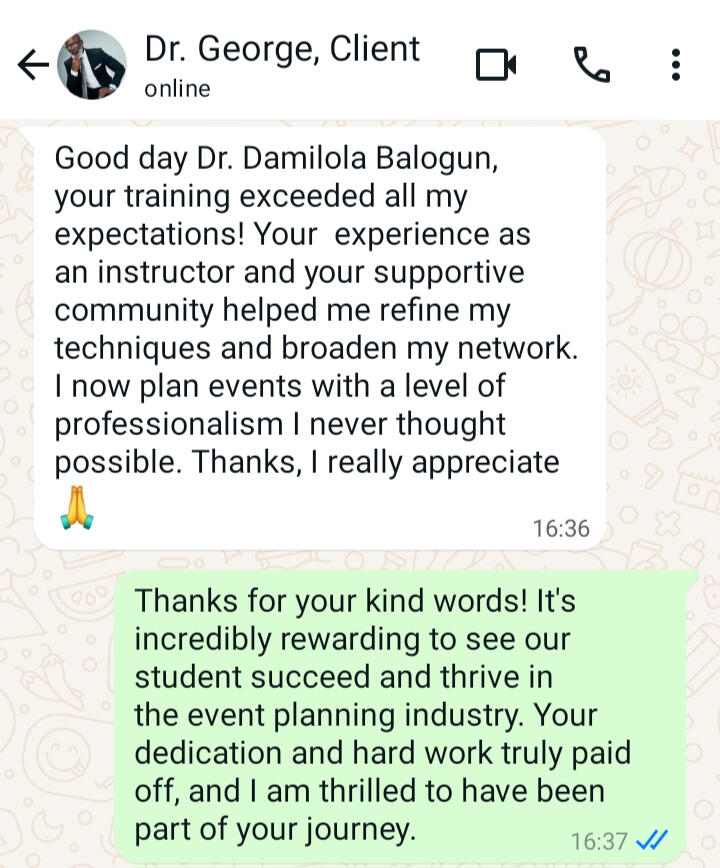Open the three-dot overflow menu

pyautogui.click(x=676, y=65)
